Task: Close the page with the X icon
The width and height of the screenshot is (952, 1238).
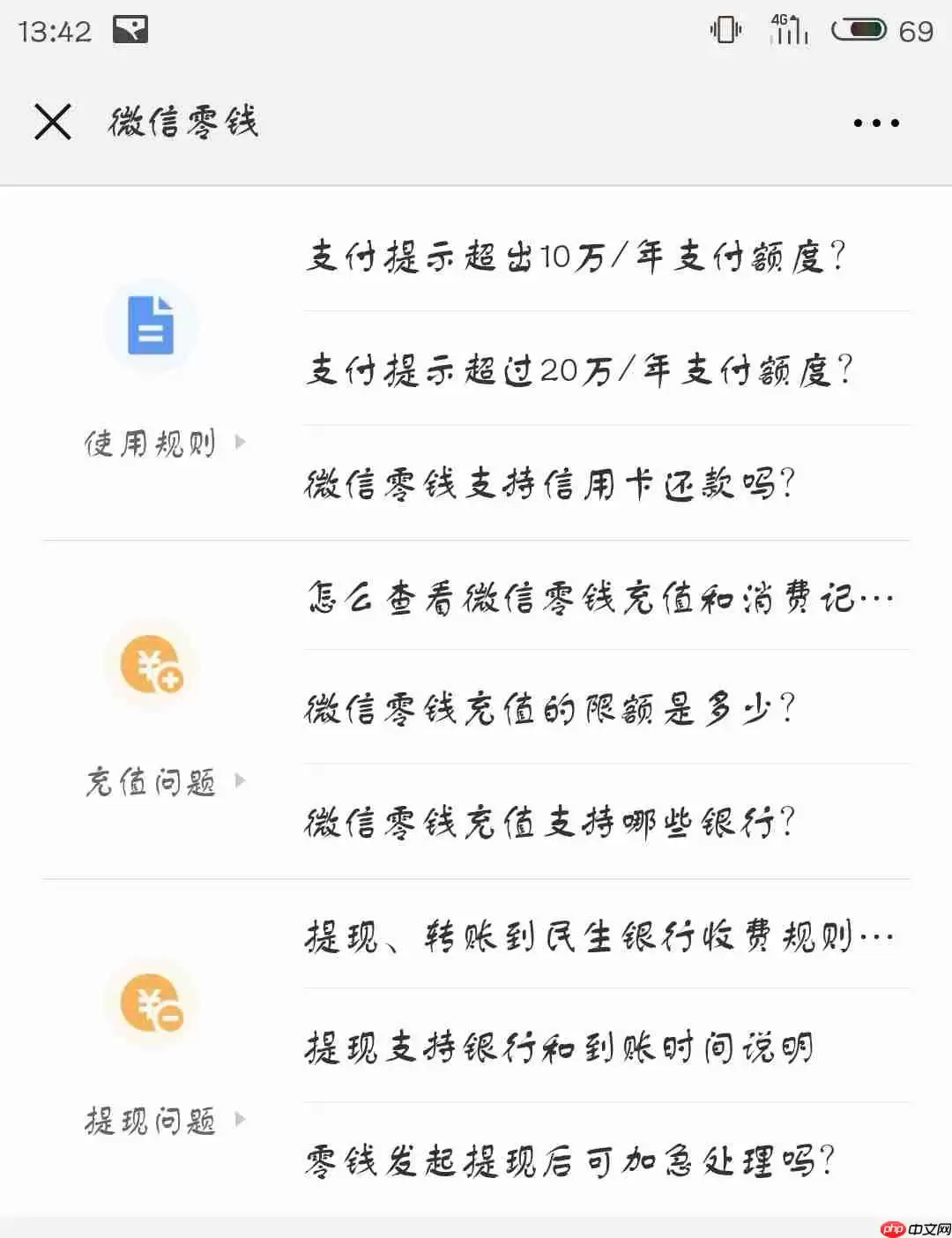Action: 53,123
